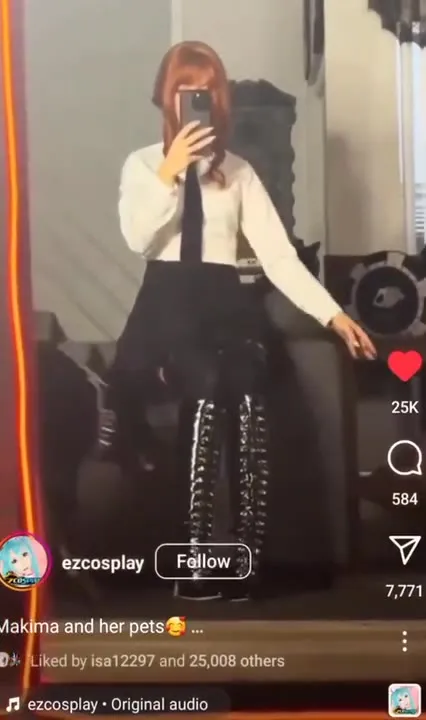Open the comments bubble

point(404,458)
